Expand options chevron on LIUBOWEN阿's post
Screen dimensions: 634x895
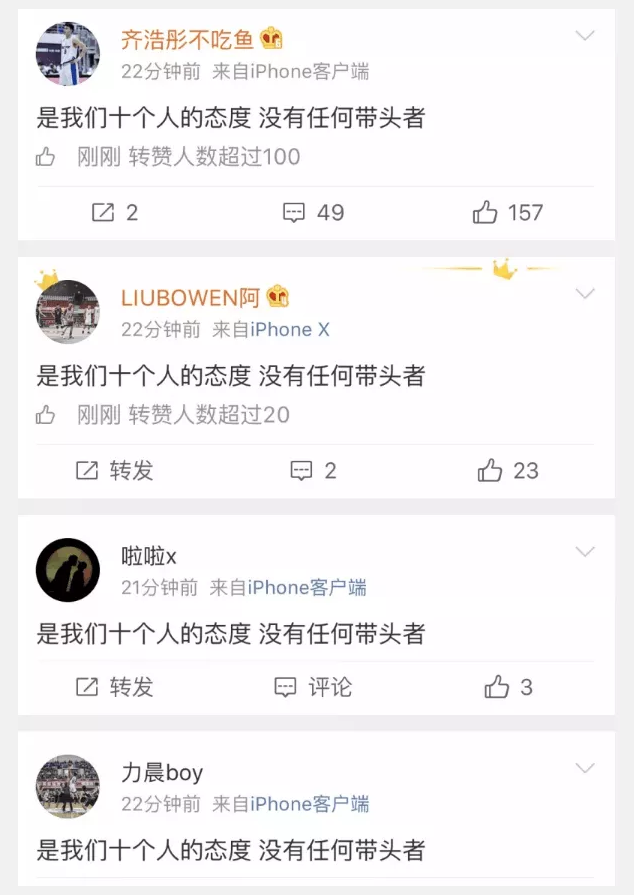pyautogui.click(x=585, y=294)
